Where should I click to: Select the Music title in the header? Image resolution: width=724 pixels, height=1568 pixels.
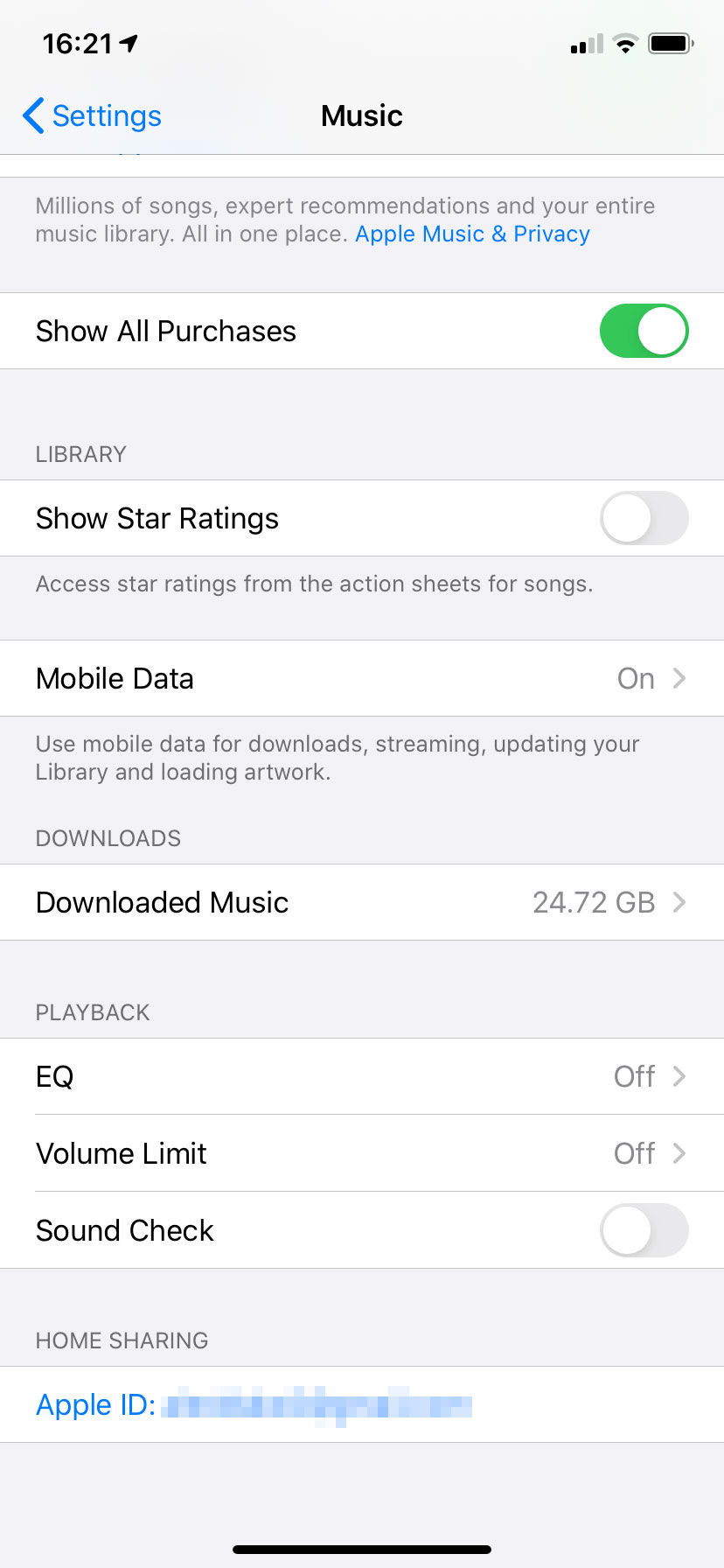tap(361, 115)
